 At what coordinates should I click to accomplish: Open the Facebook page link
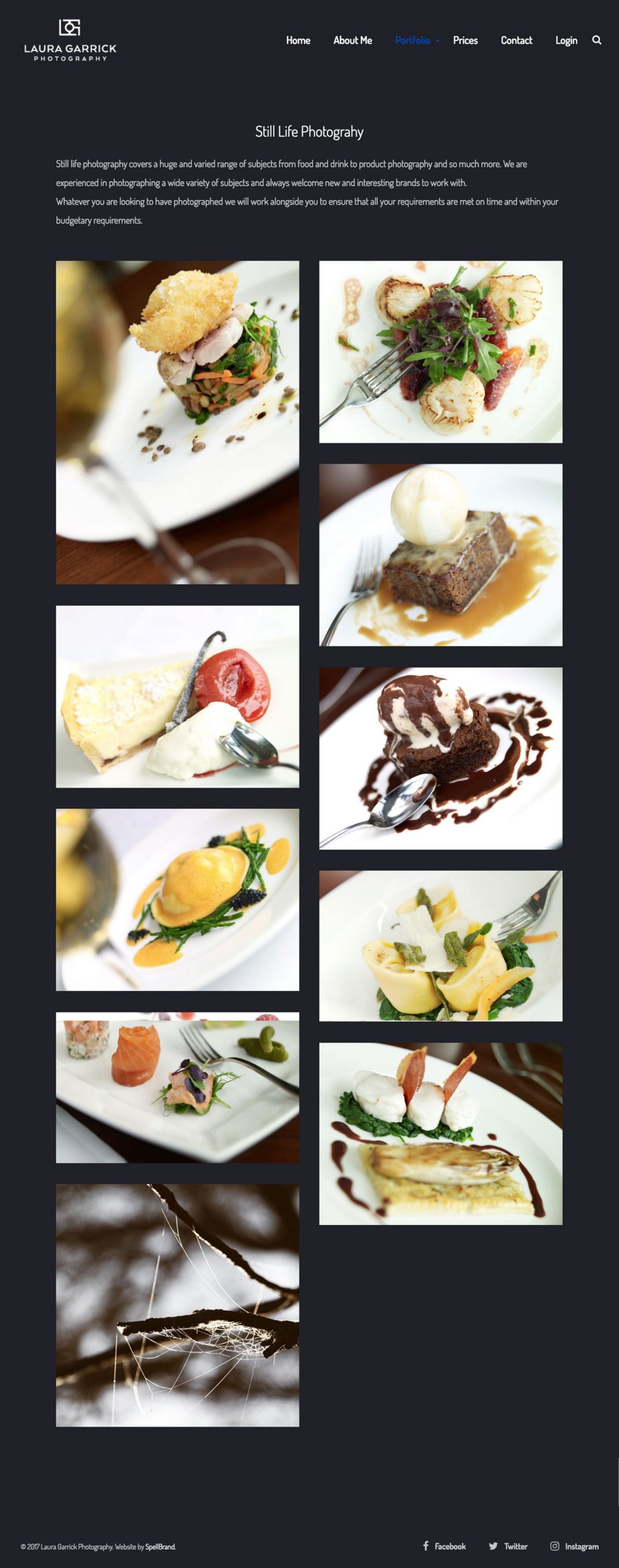[x=445, y=1547]
